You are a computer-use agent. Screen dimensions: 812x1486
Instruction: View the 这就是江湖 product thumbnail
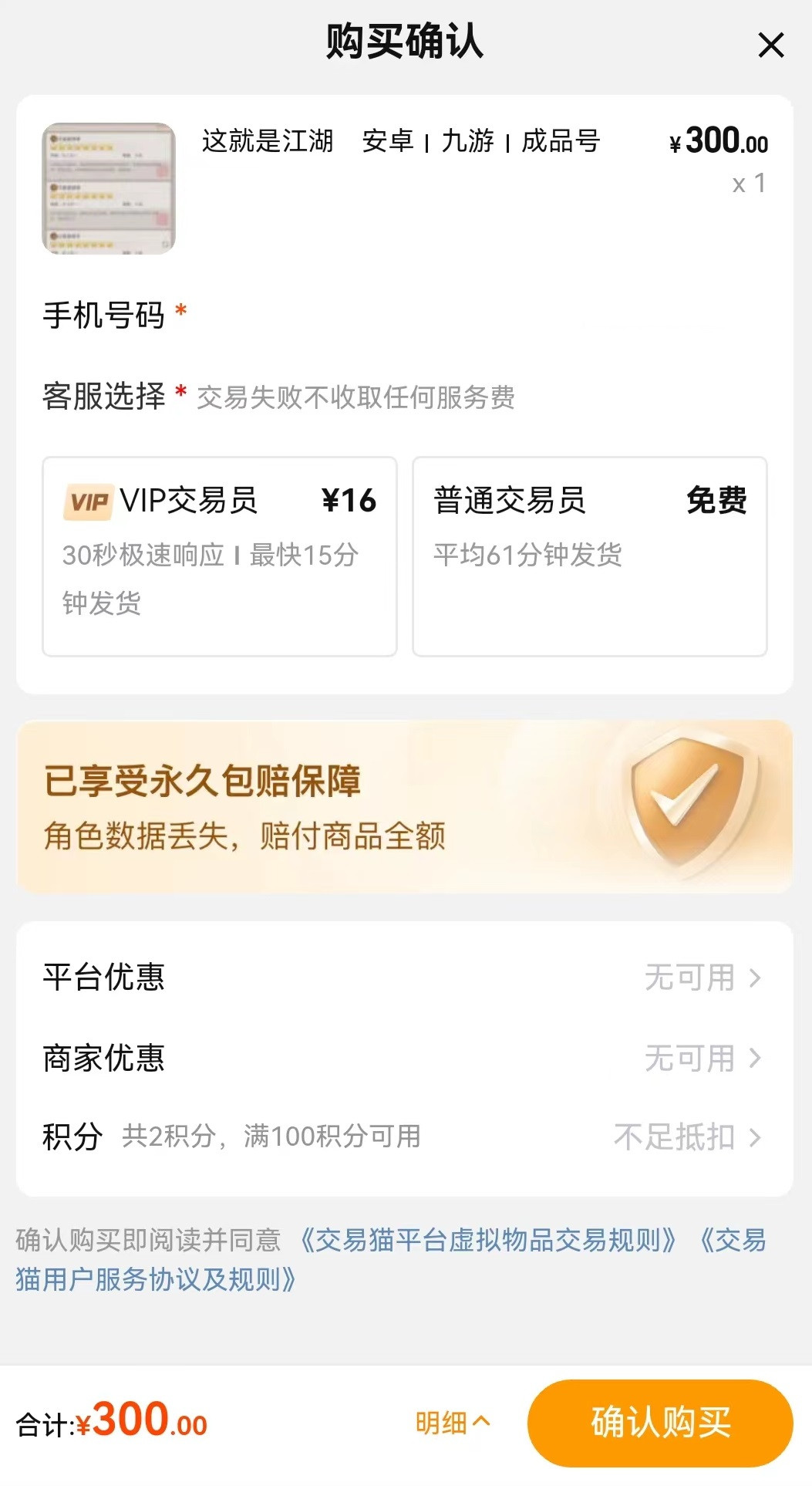tap(109, 188)
